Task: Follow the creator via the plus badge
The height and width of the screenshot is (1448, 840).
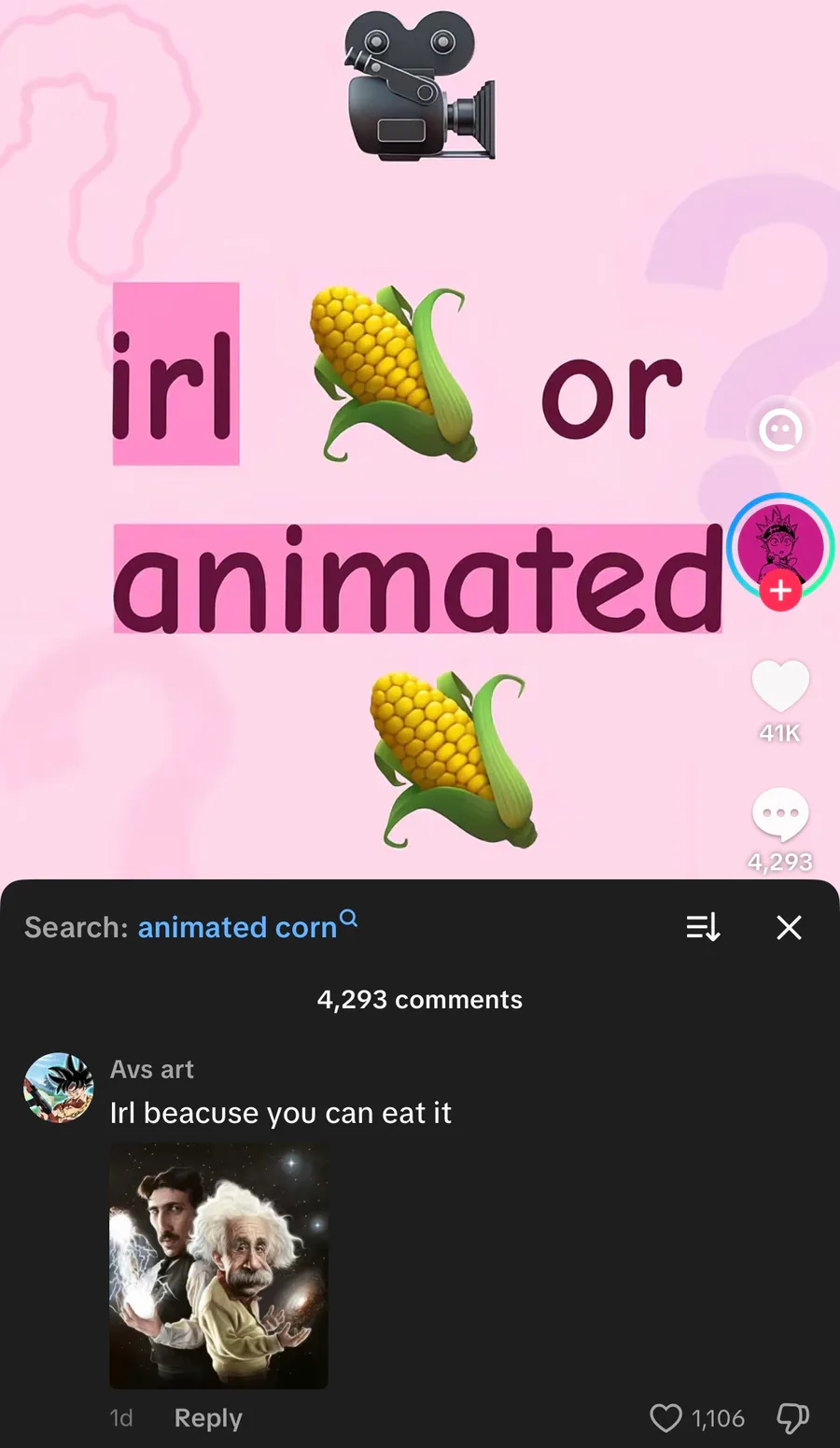Action: point(780,591)
